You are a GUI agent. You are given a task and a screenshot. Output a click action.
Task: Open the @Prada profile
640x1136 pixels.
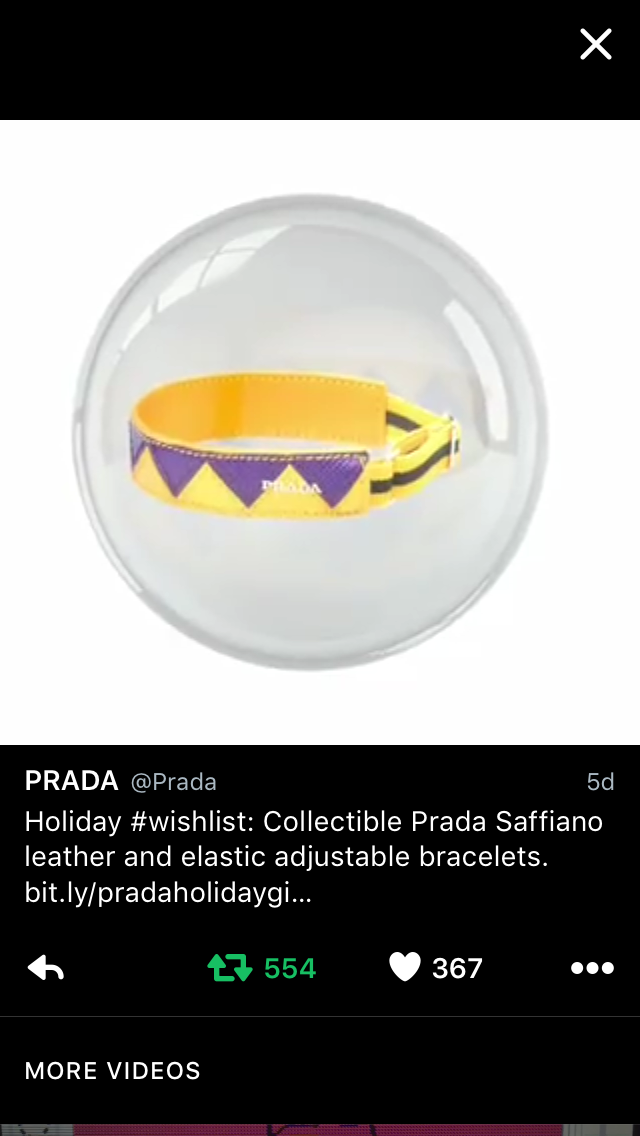[173, 782]
